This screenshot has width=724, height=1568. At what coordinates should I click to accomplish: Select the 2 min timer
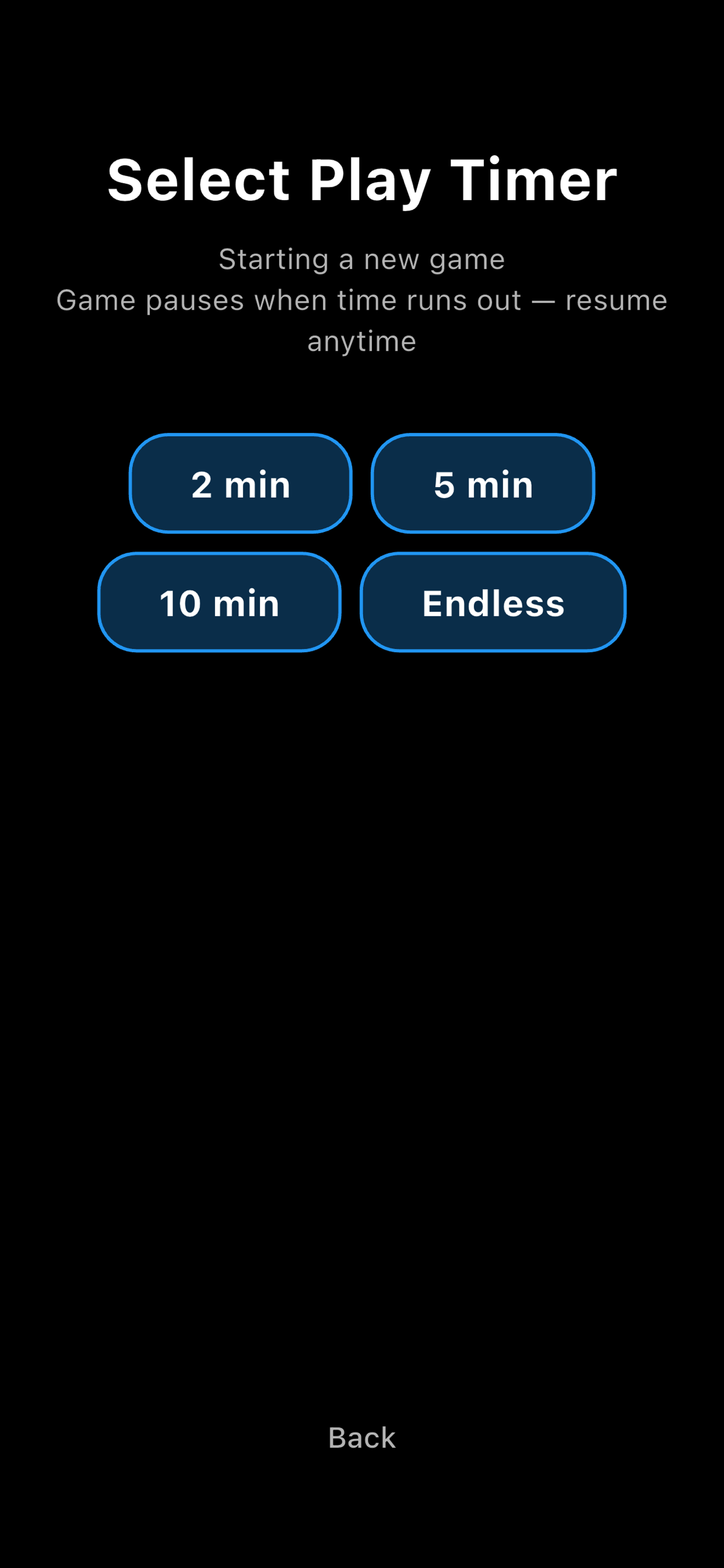(x=240, y=484)
